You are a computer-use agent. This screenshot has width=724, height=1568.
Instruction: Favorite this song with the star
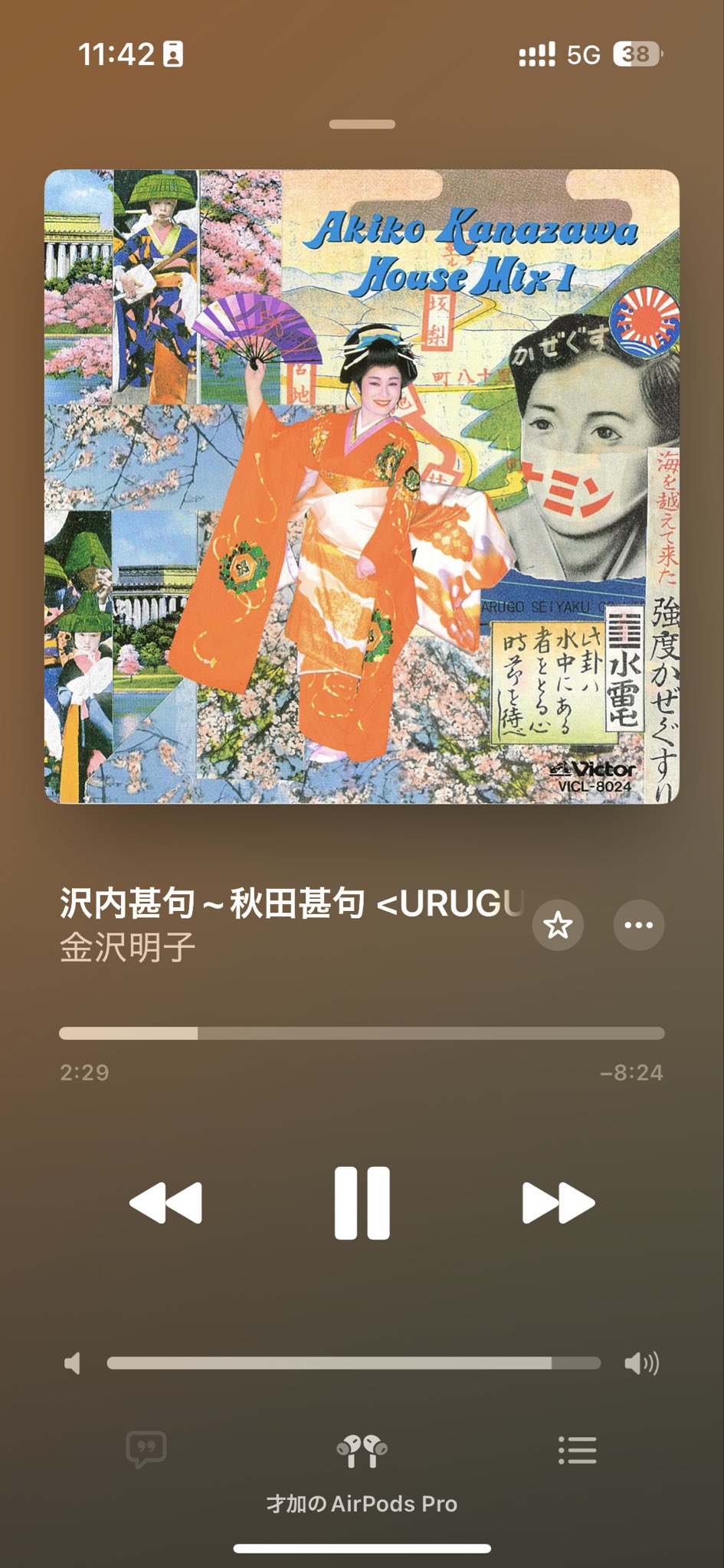(x=558, y=925)
